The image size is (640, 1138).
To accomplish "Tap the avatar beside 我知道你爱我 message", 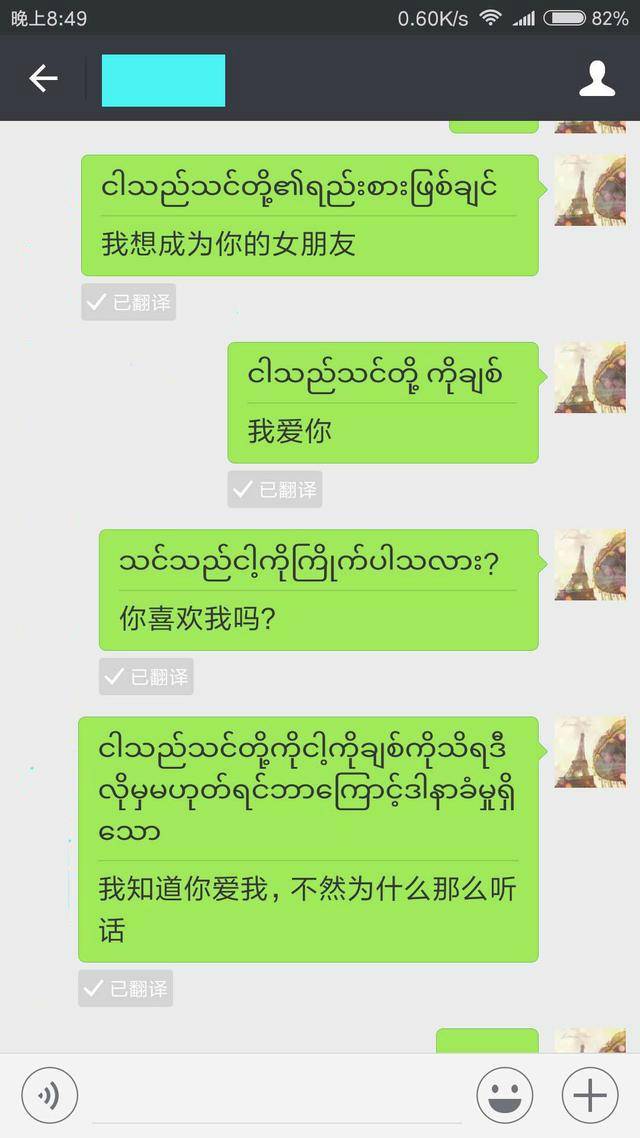I will point(590,752).
